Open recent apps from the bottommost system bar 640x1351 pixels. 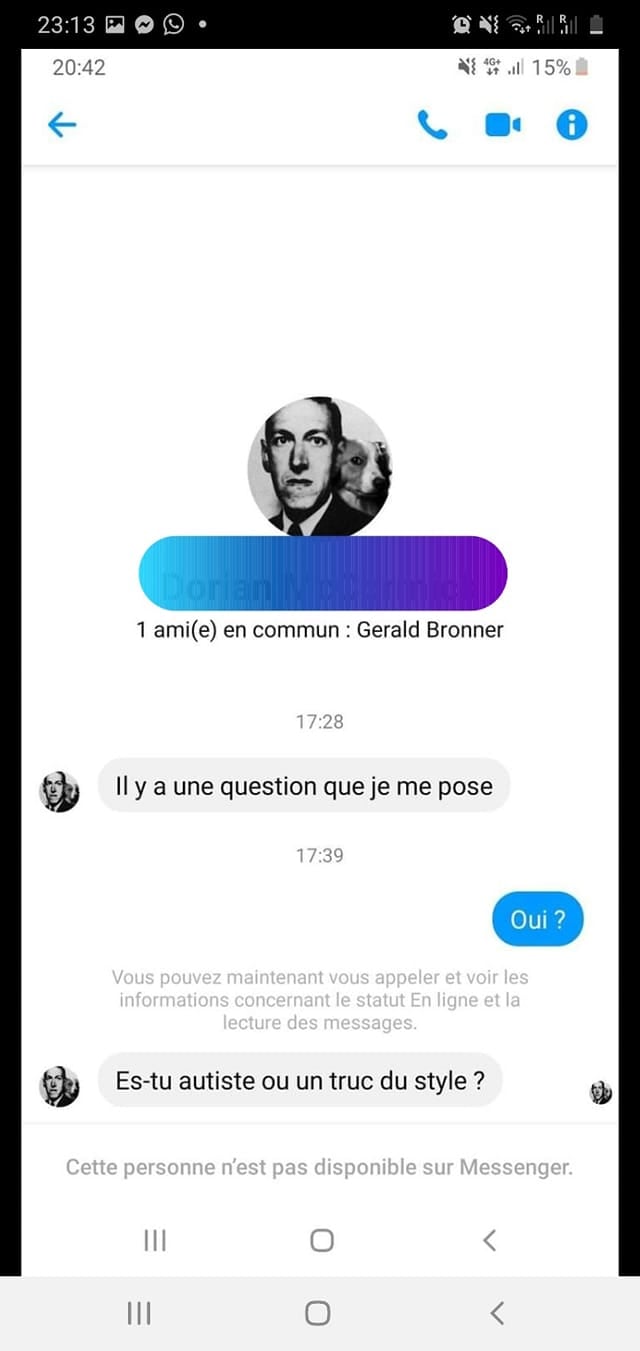coord(139,1313)
